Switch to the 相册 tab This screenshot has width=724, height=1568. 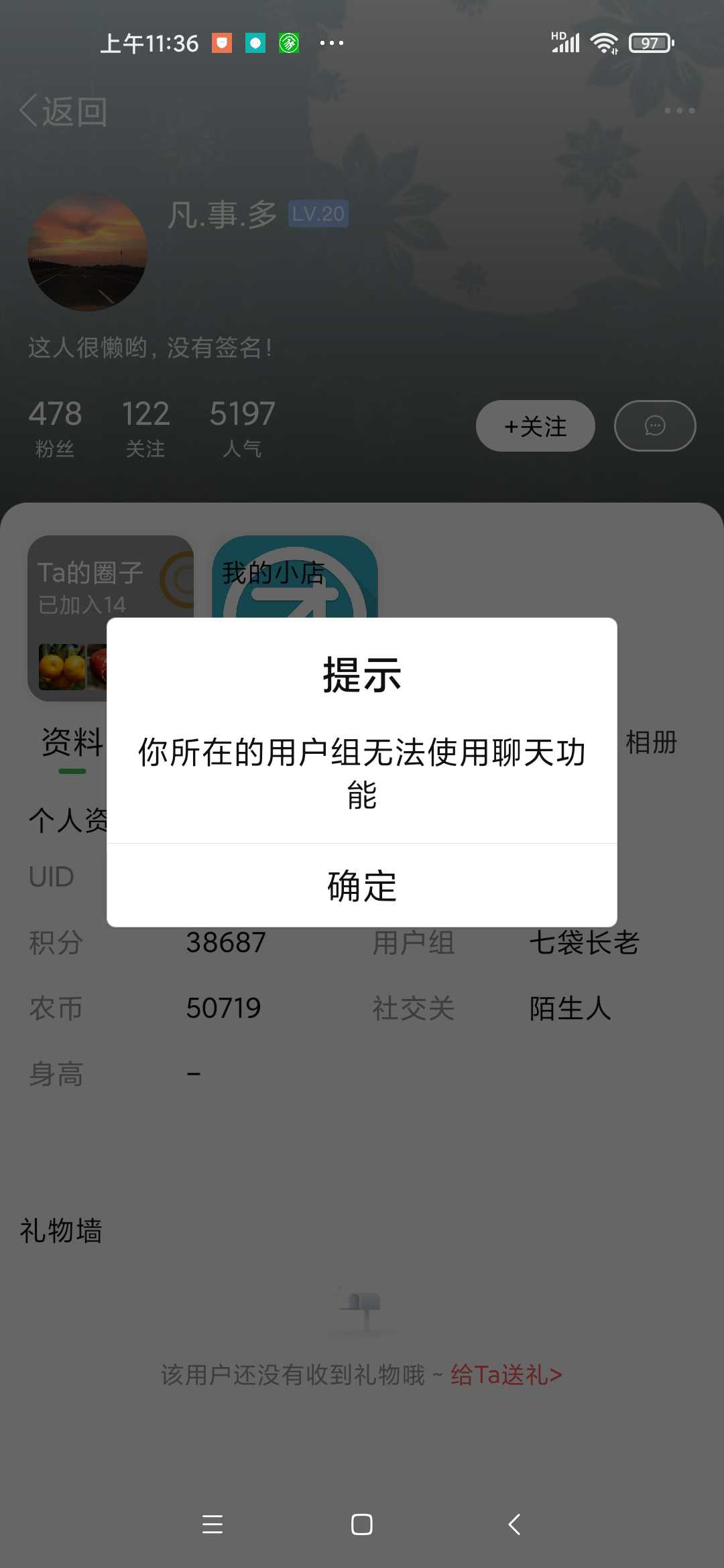coord(651,743)
